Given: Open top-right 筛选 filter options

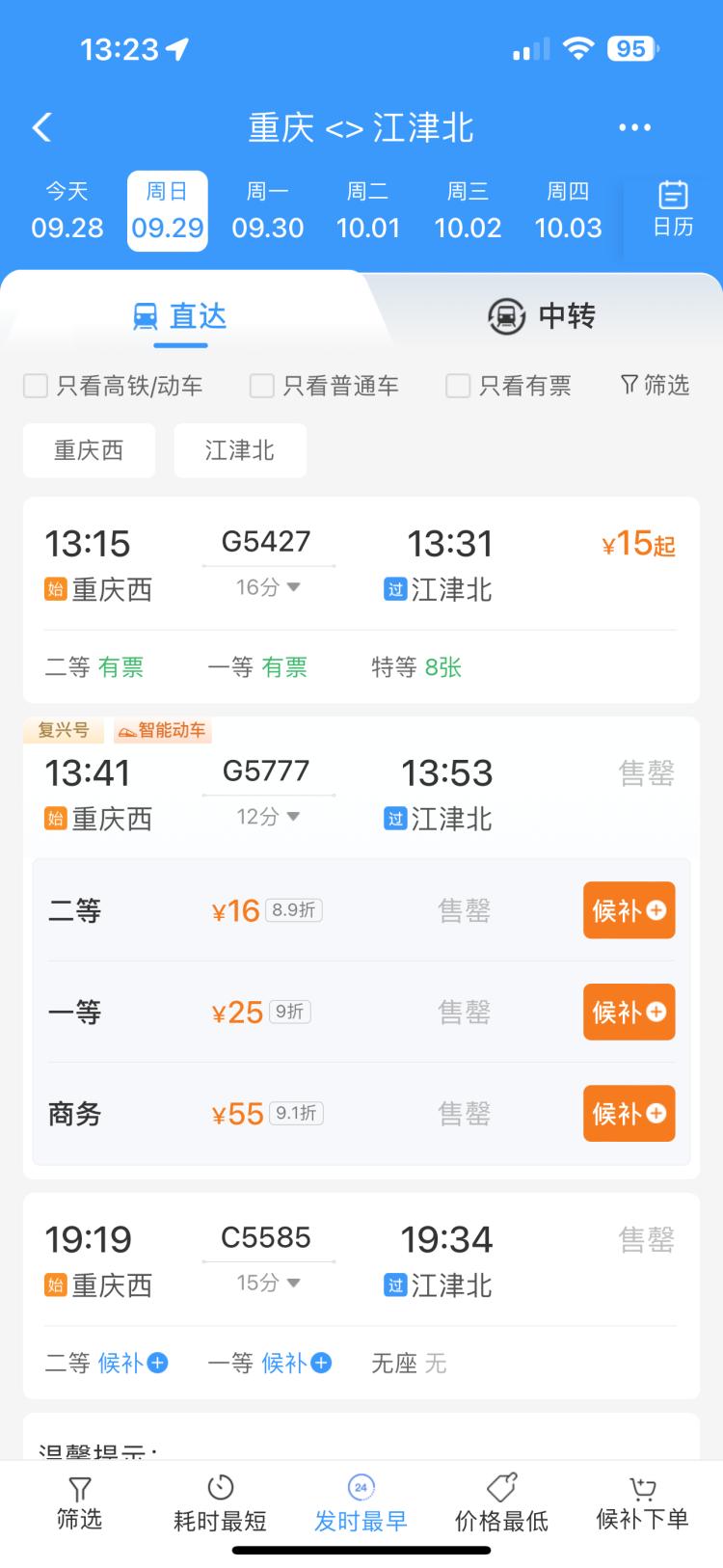Looking at the screenshot, I should [656, 386].
